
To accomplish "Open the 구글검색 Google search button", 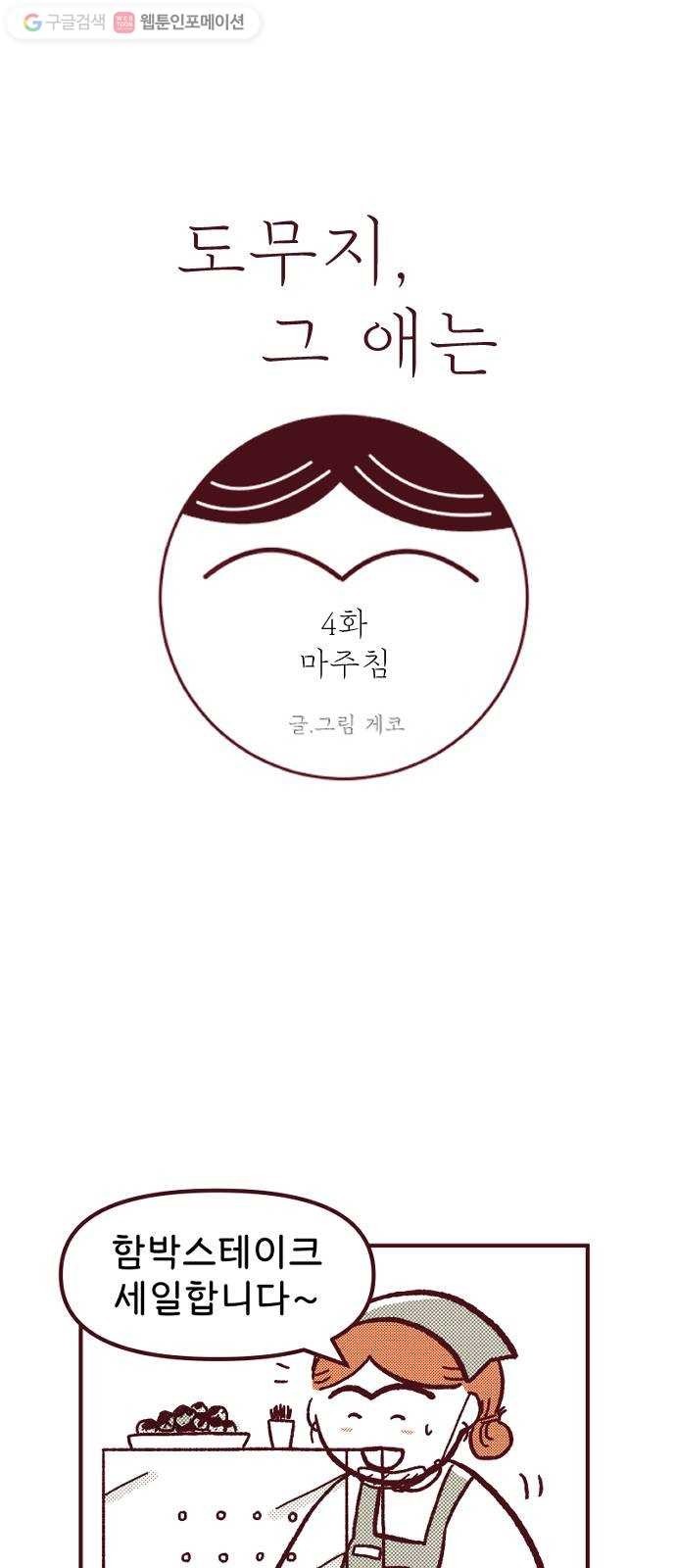I will point(65,23).
